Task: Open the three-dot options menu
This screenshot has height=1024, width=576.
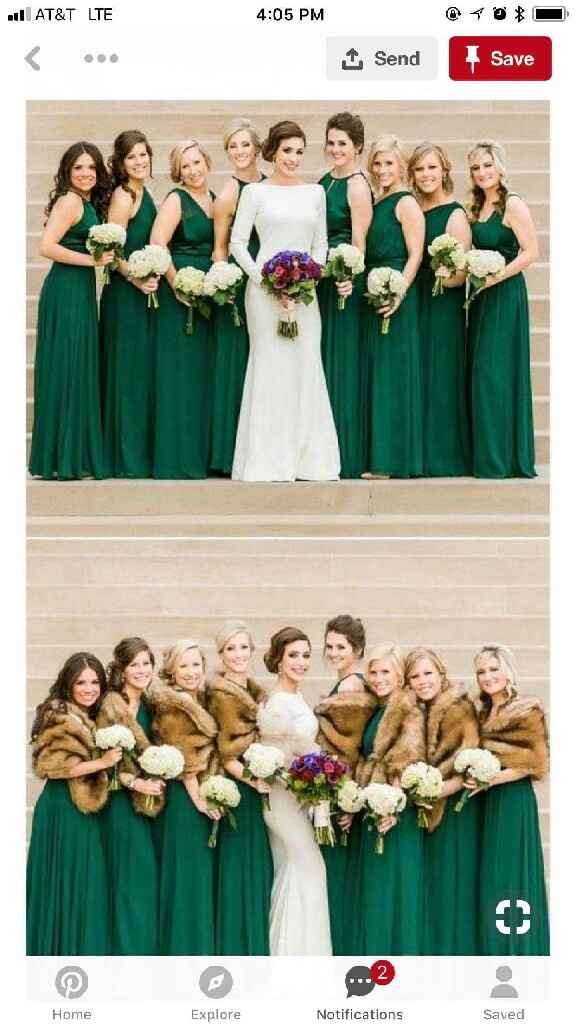Action: [x=101, y=58]
